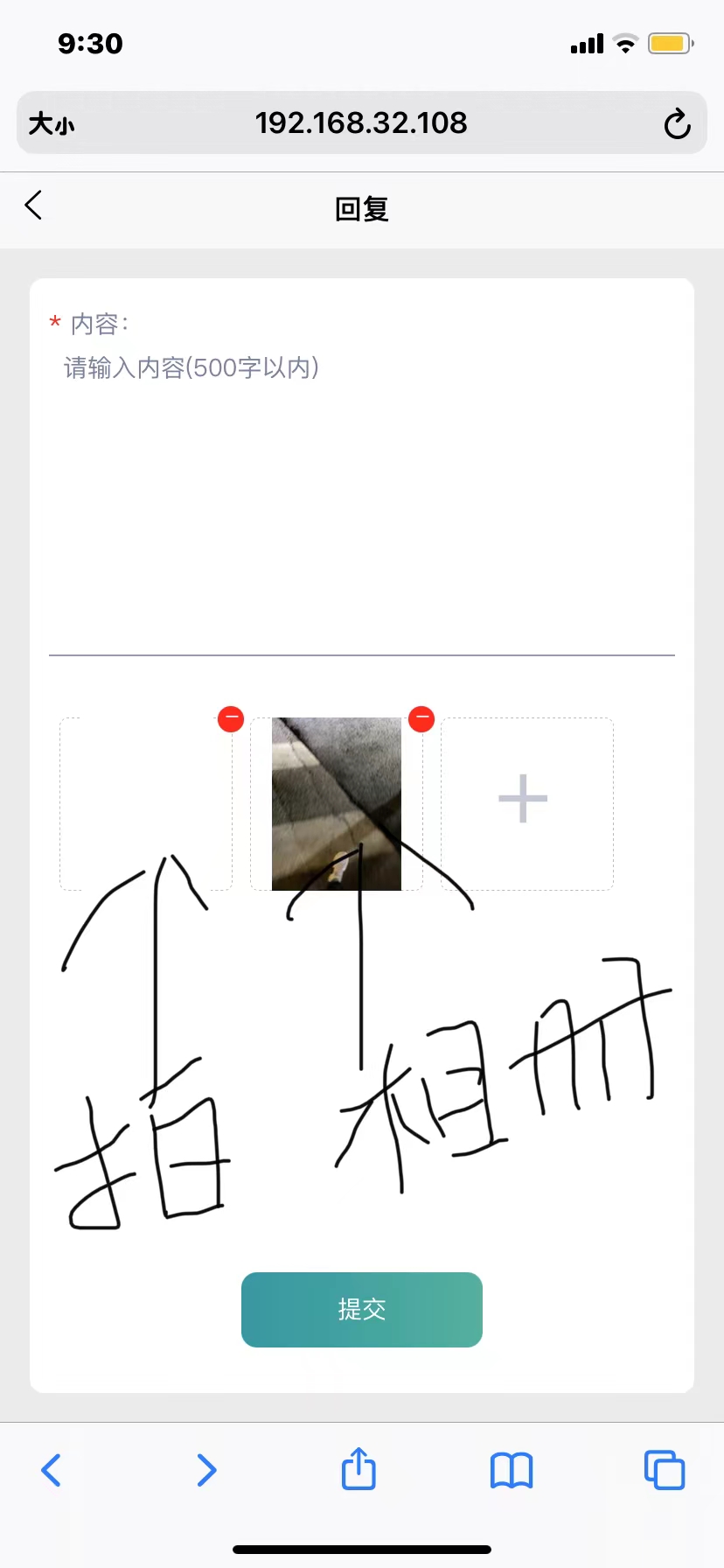The width and height of the screenshot is (724, 1568).
Task: Show open Safari tabs
Action: click(x=665, y=1470)
